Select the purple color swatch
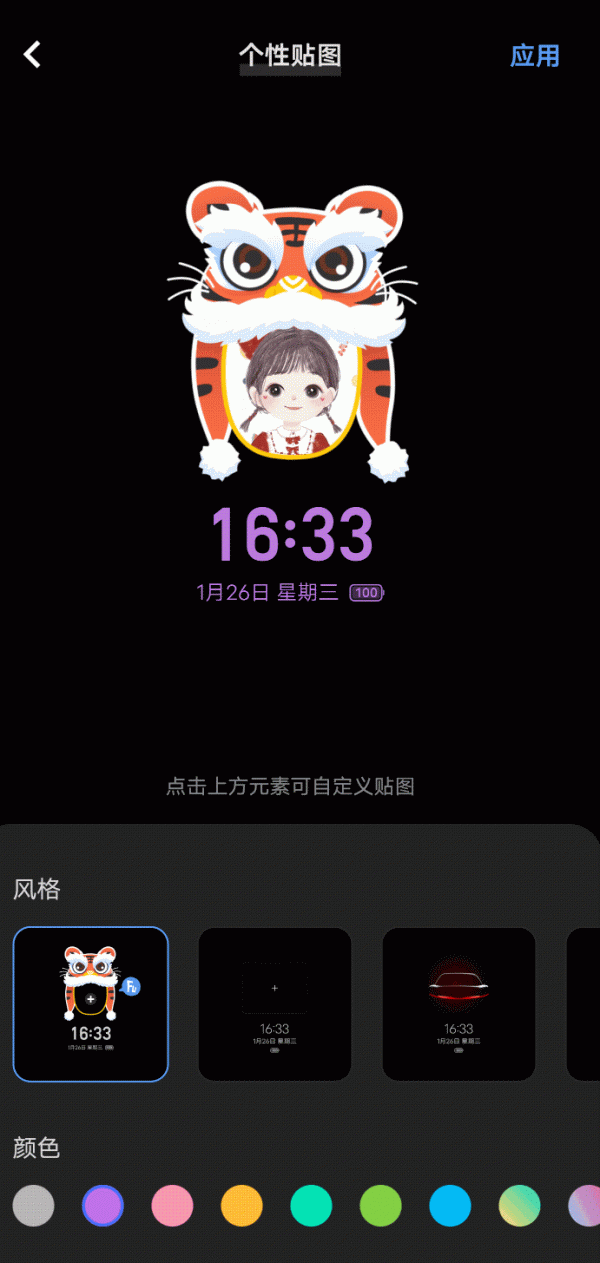The image size is (600, 1263). click(x=103, y=1206)
